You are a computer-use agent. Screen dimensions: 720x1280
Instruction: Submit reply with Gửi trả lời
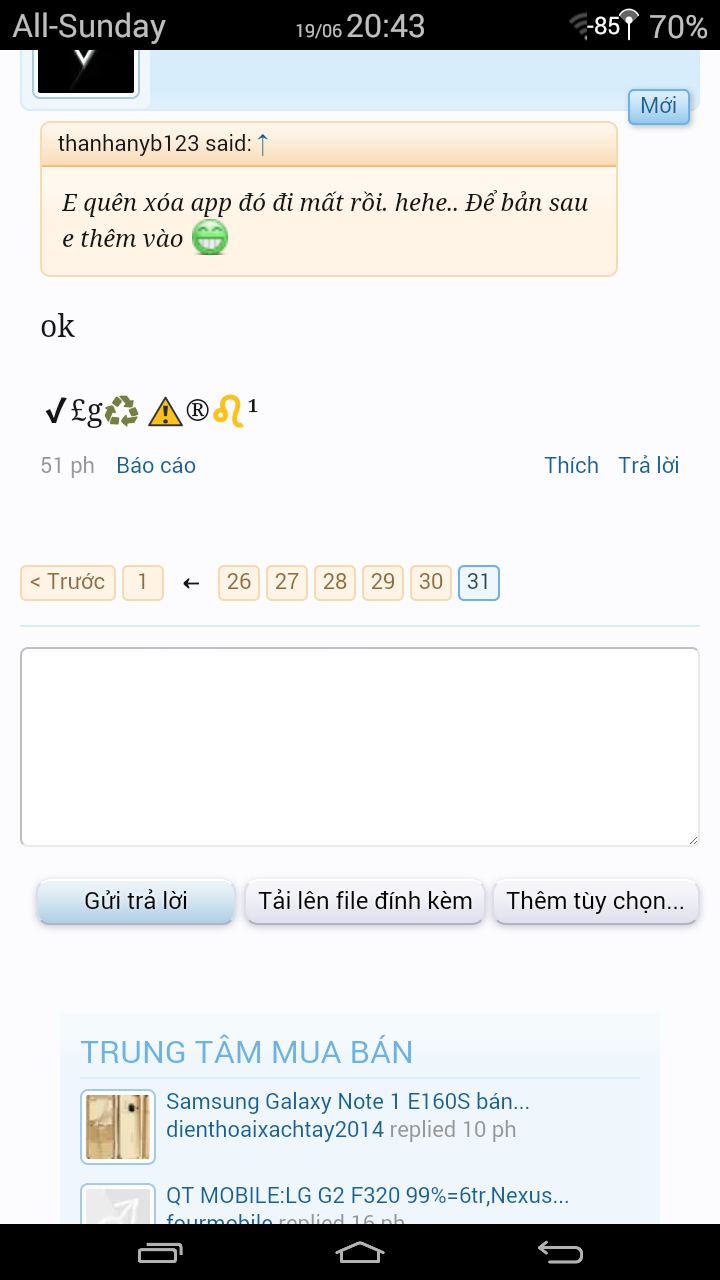[x=136, y=901]
